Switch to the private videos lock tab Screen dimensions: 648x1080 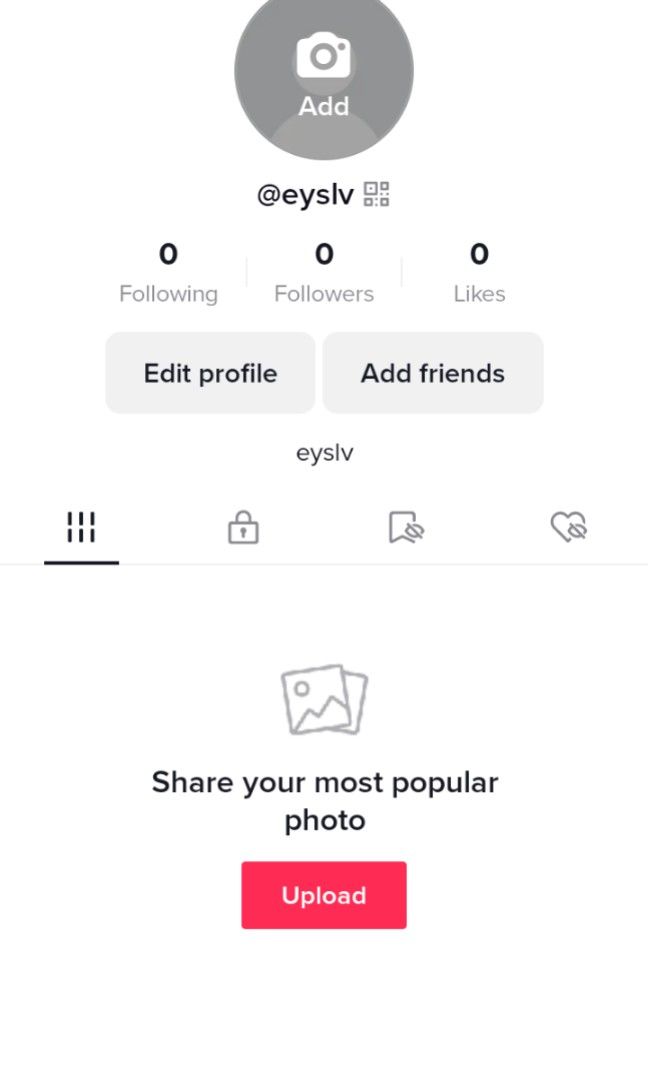(x=243, y=528)
